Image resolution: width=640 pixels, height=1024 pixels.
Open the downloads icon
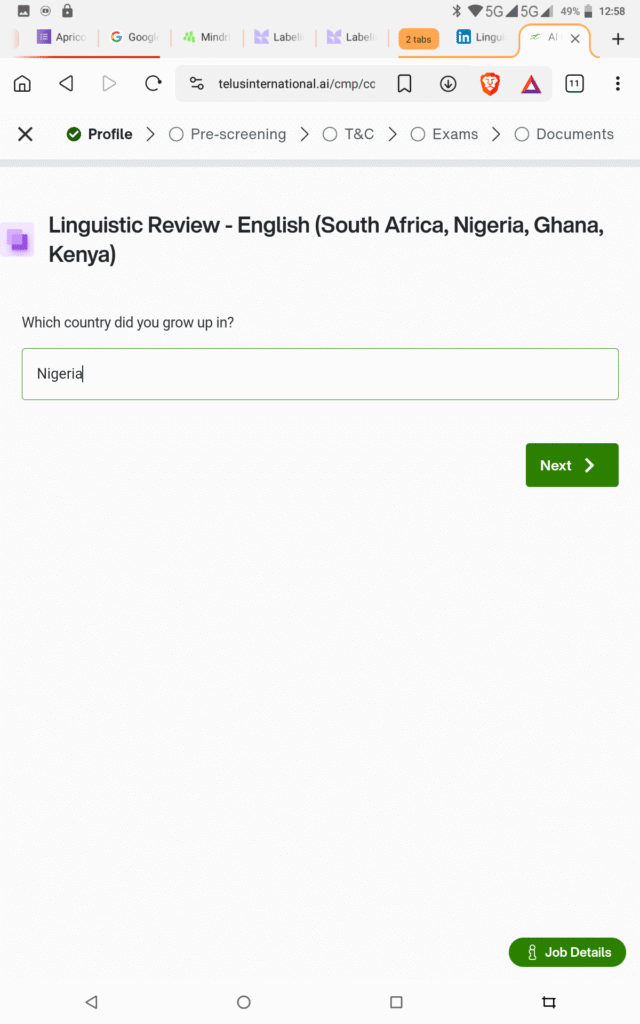(448, 84)
